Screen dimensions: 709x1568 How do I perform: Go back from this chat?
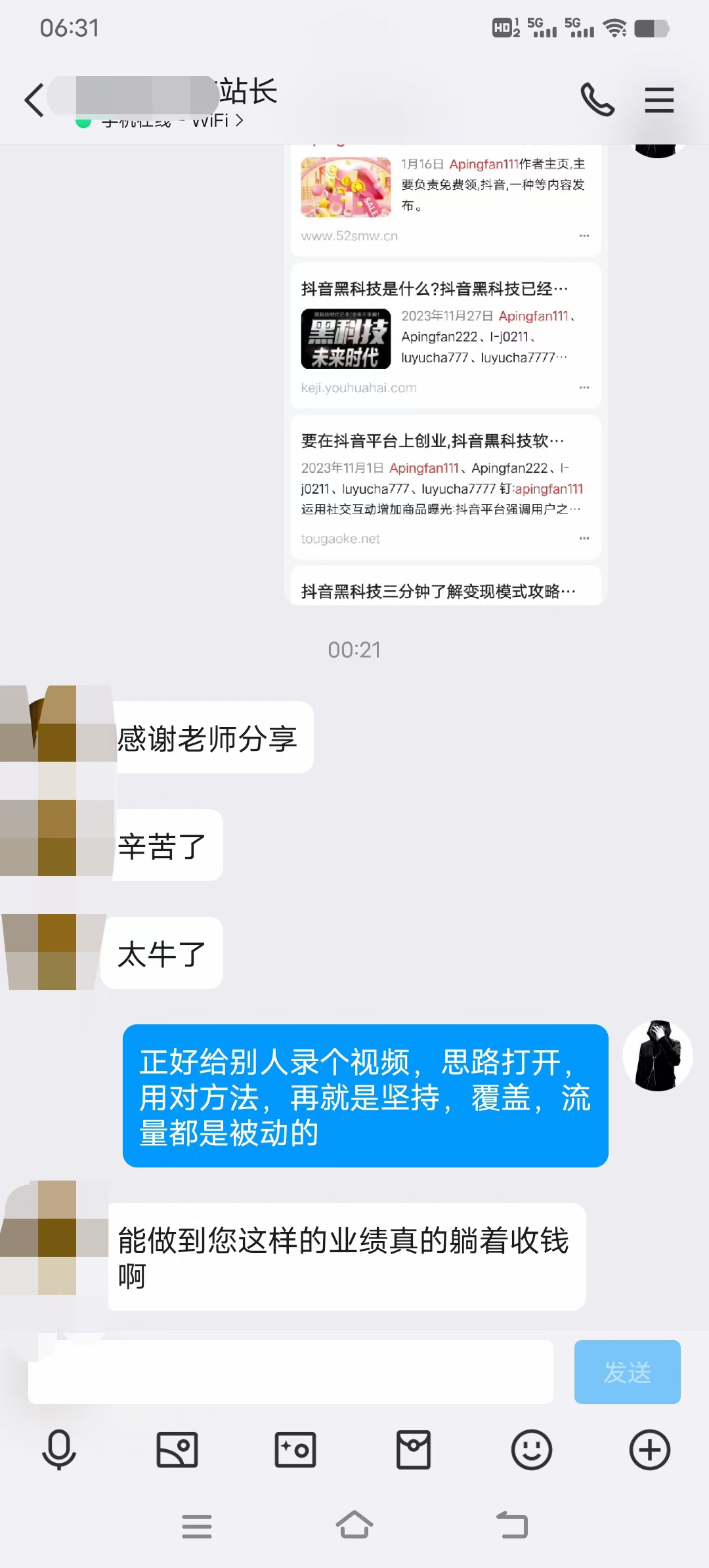pyautogui.click(x=34, y=100)
